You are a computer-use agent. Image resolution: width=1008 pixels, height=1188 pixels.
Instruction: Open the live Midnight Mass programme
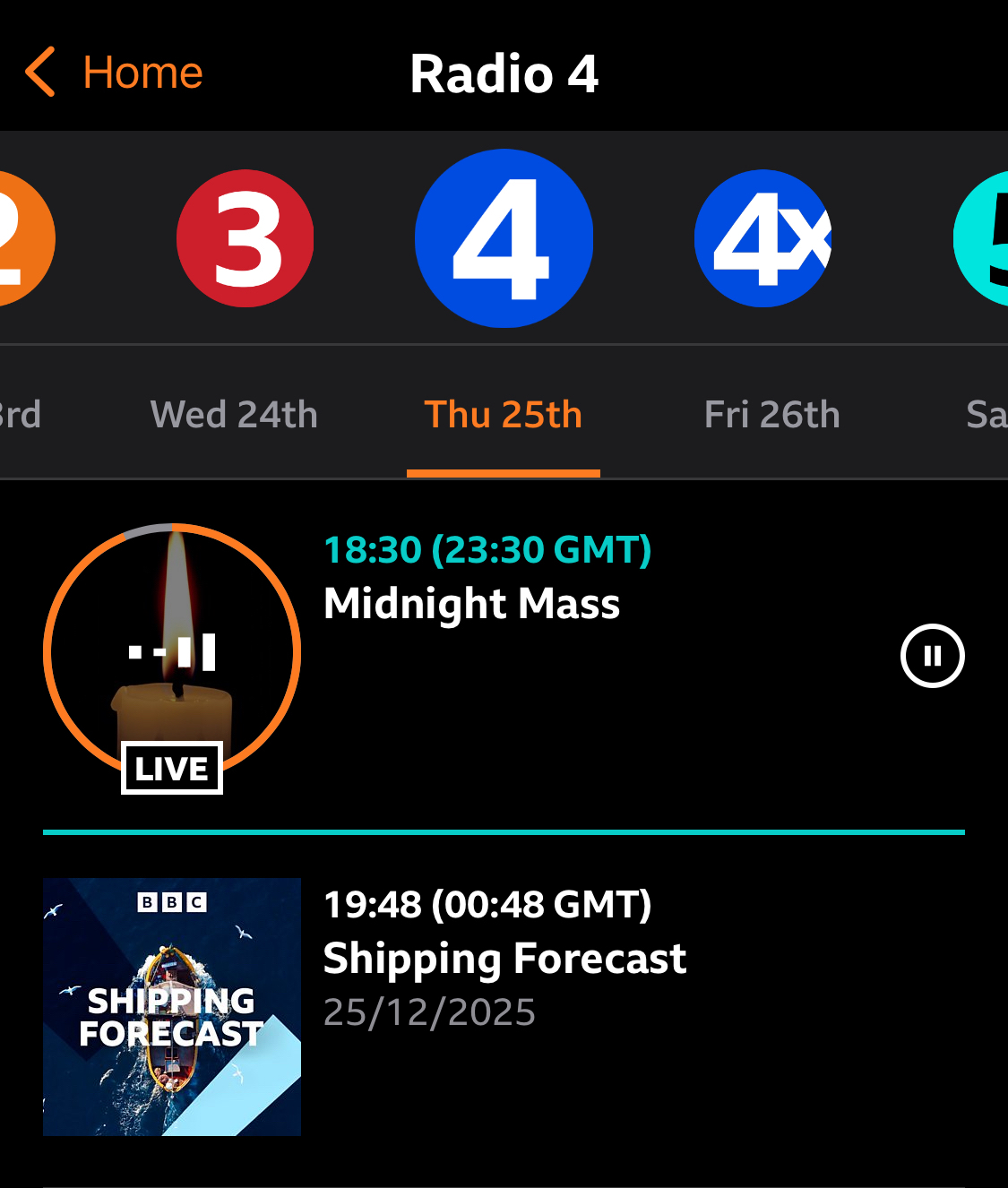pos(471,604)
